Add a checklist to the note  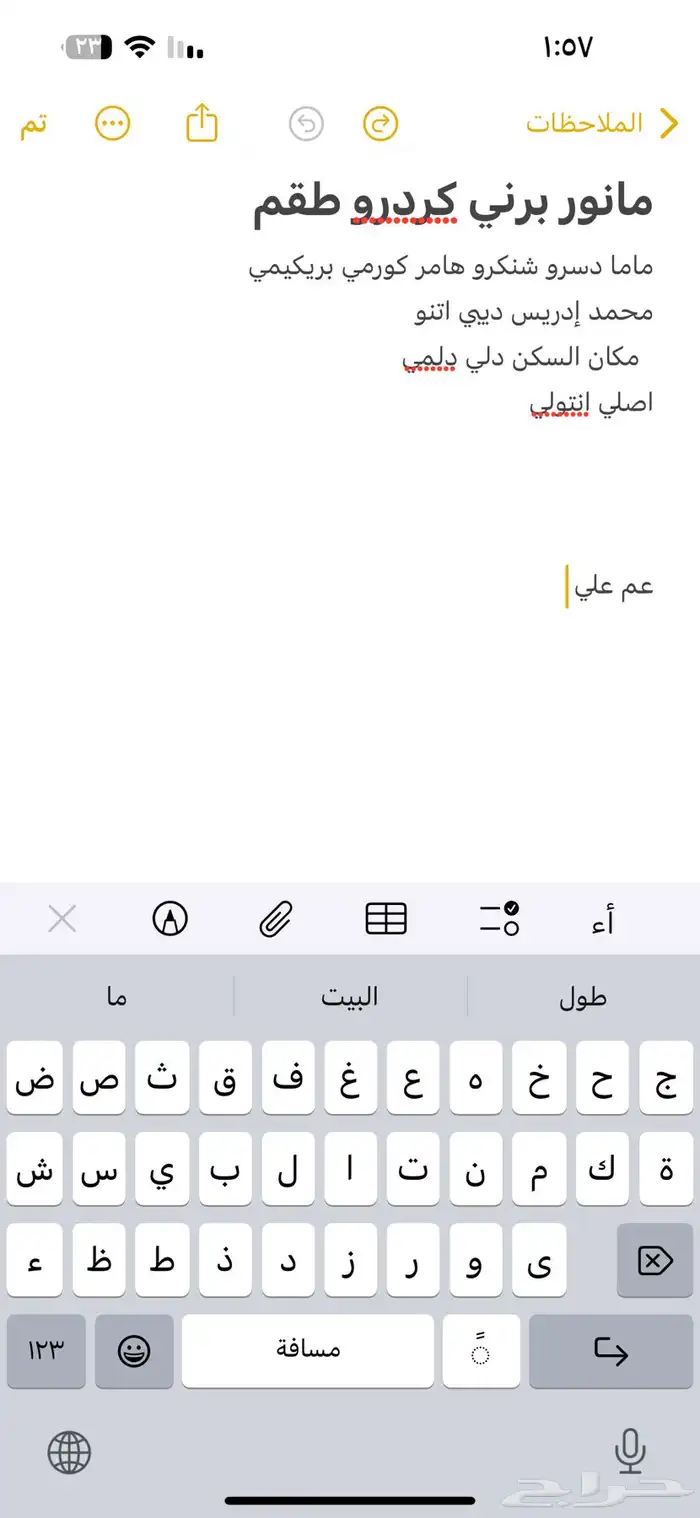(x=499, y=918)
